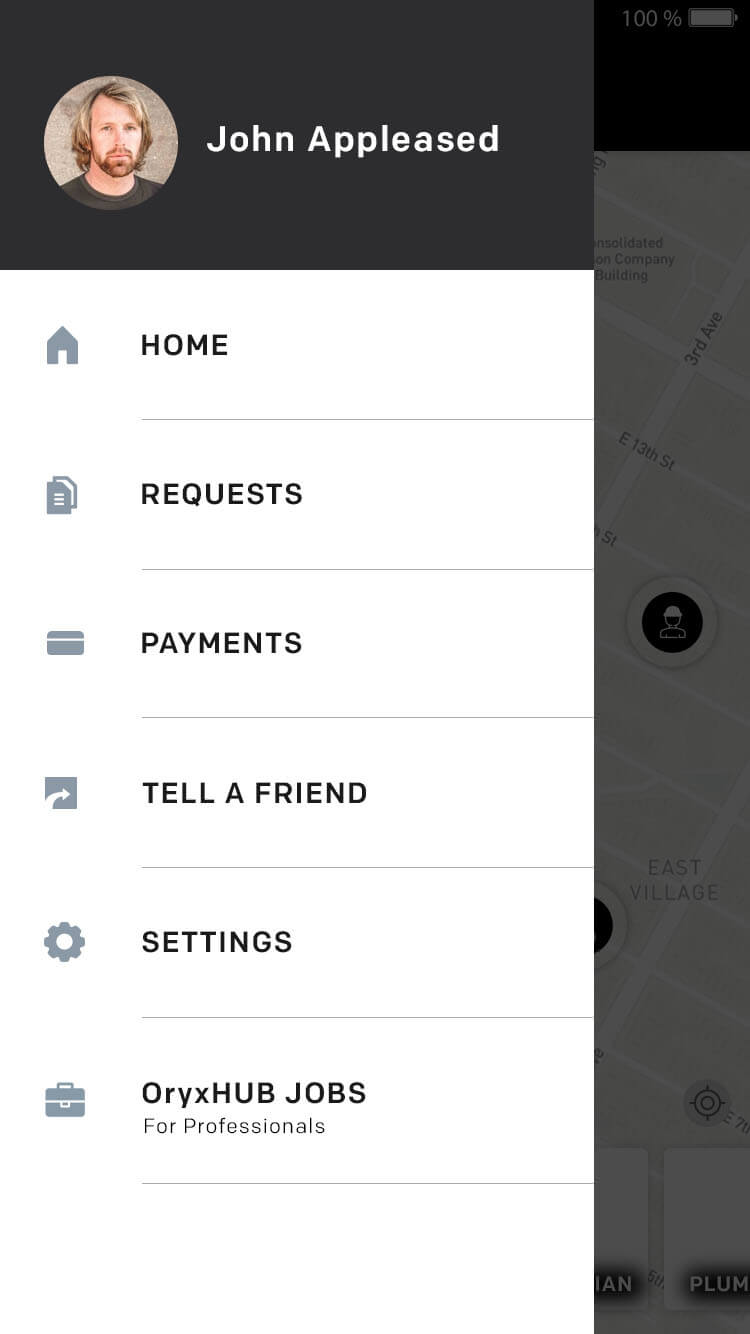750x1334 pixels.
Task: Tap the worker pin on the map
Action: point(672,622)
